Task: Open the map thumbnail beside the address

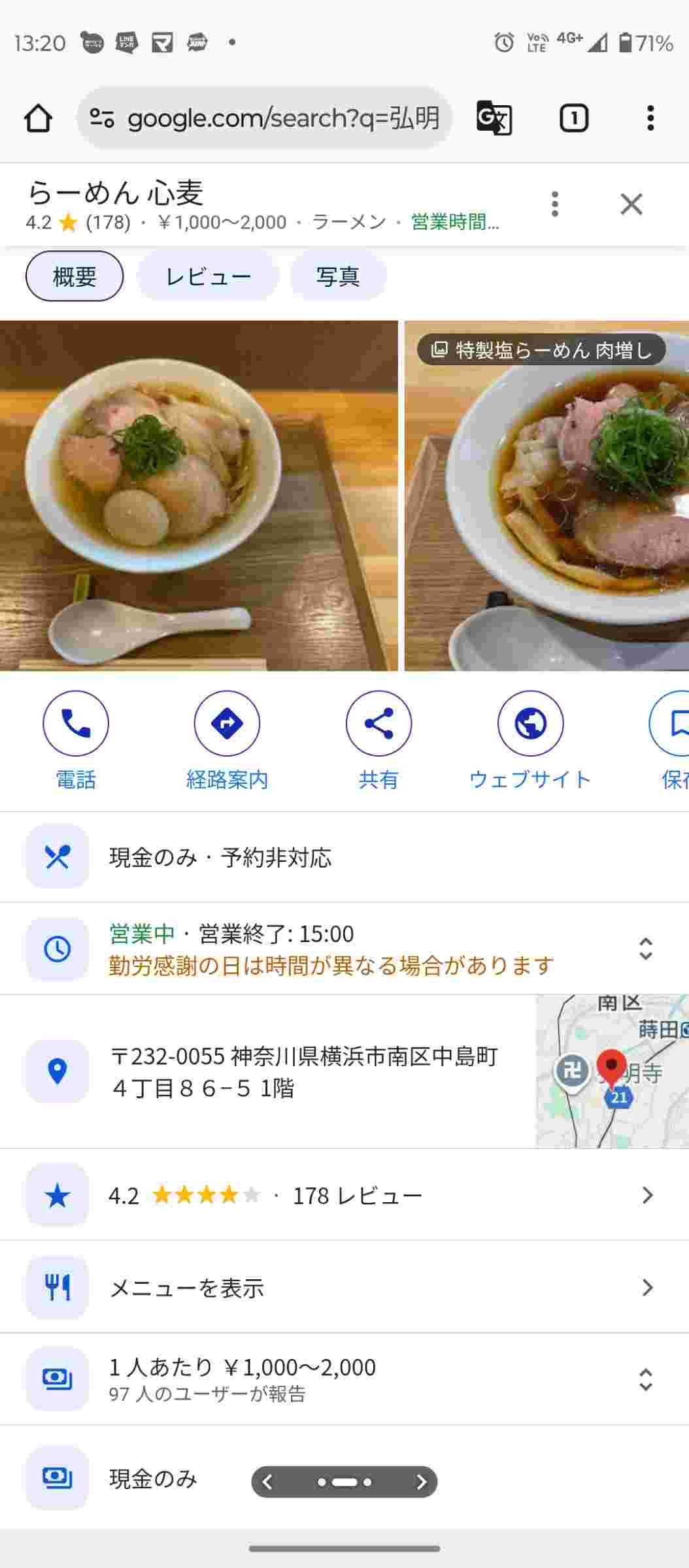Action: [x=612, y=1071]
